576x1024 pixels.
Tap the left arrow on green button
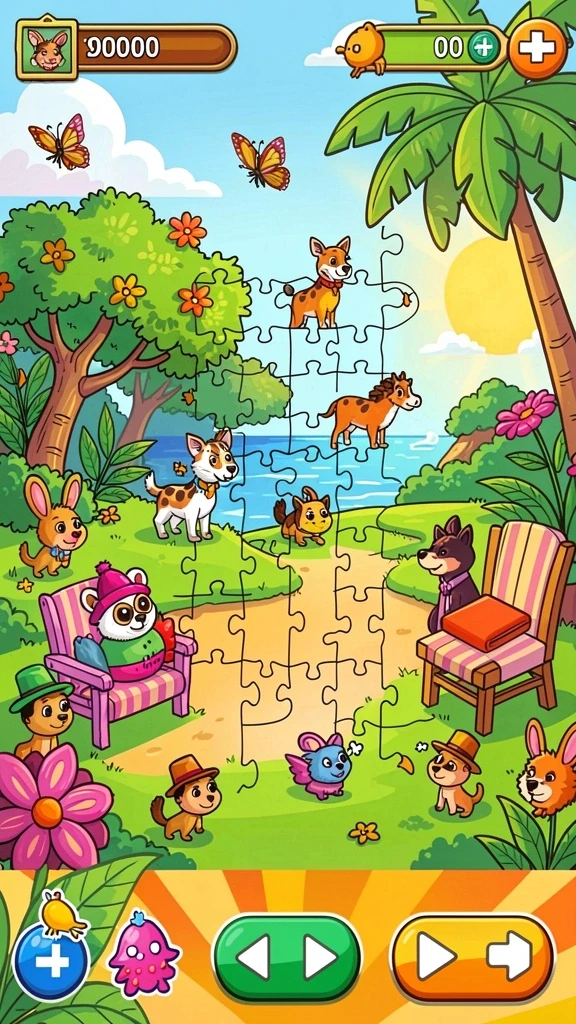click(x=253, y=958)
